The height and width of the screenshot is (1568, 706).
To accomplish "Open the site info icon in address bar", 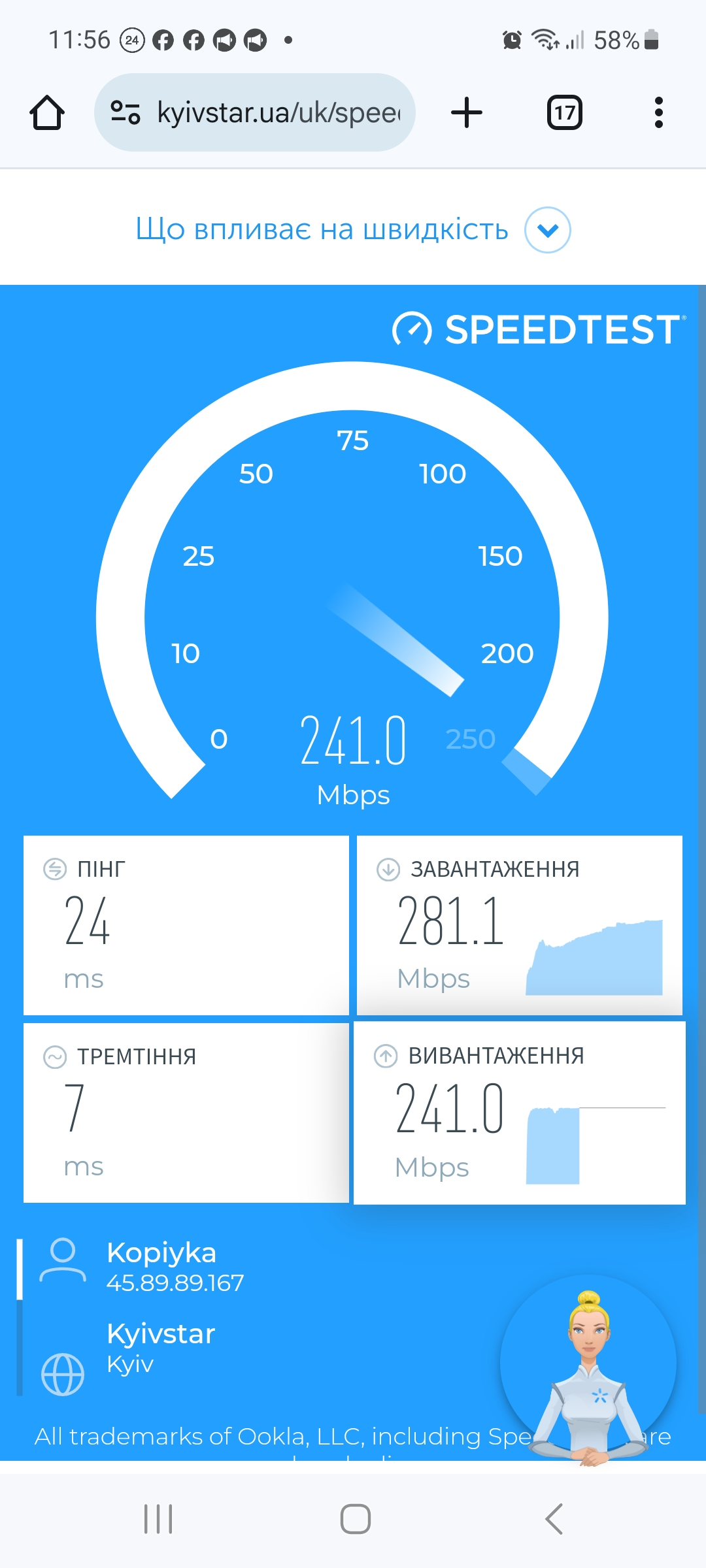I will (125, 113).
